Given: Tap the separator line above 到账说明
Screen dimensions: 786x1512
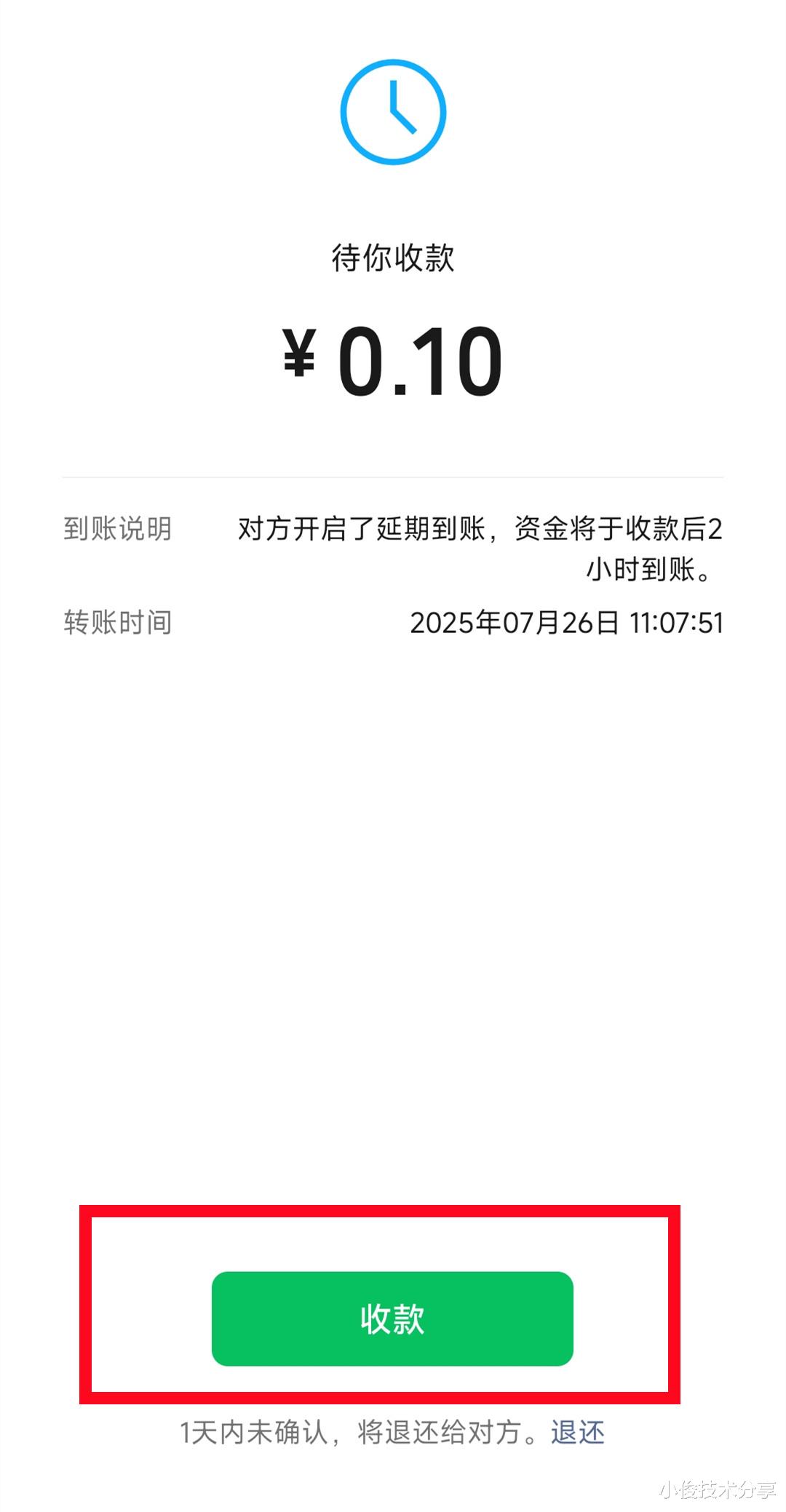Looking at the screenshot, I should pyautogui.click(x=393, y=477).
